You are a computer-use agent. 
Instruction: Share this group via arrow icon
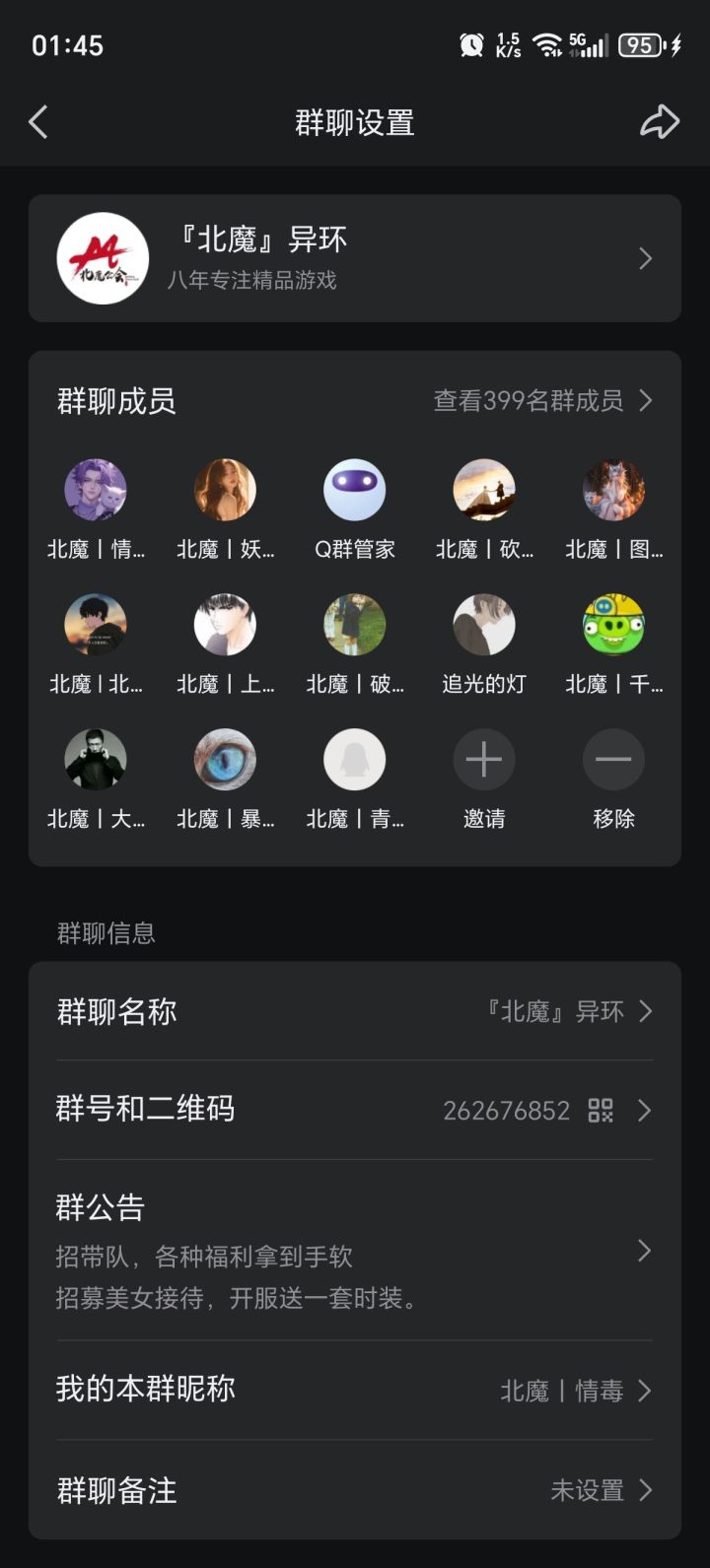[x=660, y=122]
